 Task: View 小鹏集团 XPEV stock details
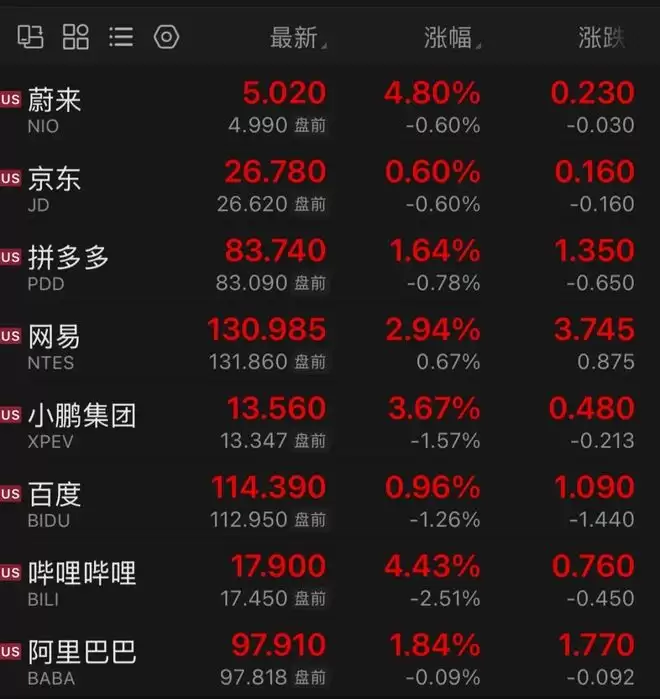pyautogui.click(x=330, y=423)
